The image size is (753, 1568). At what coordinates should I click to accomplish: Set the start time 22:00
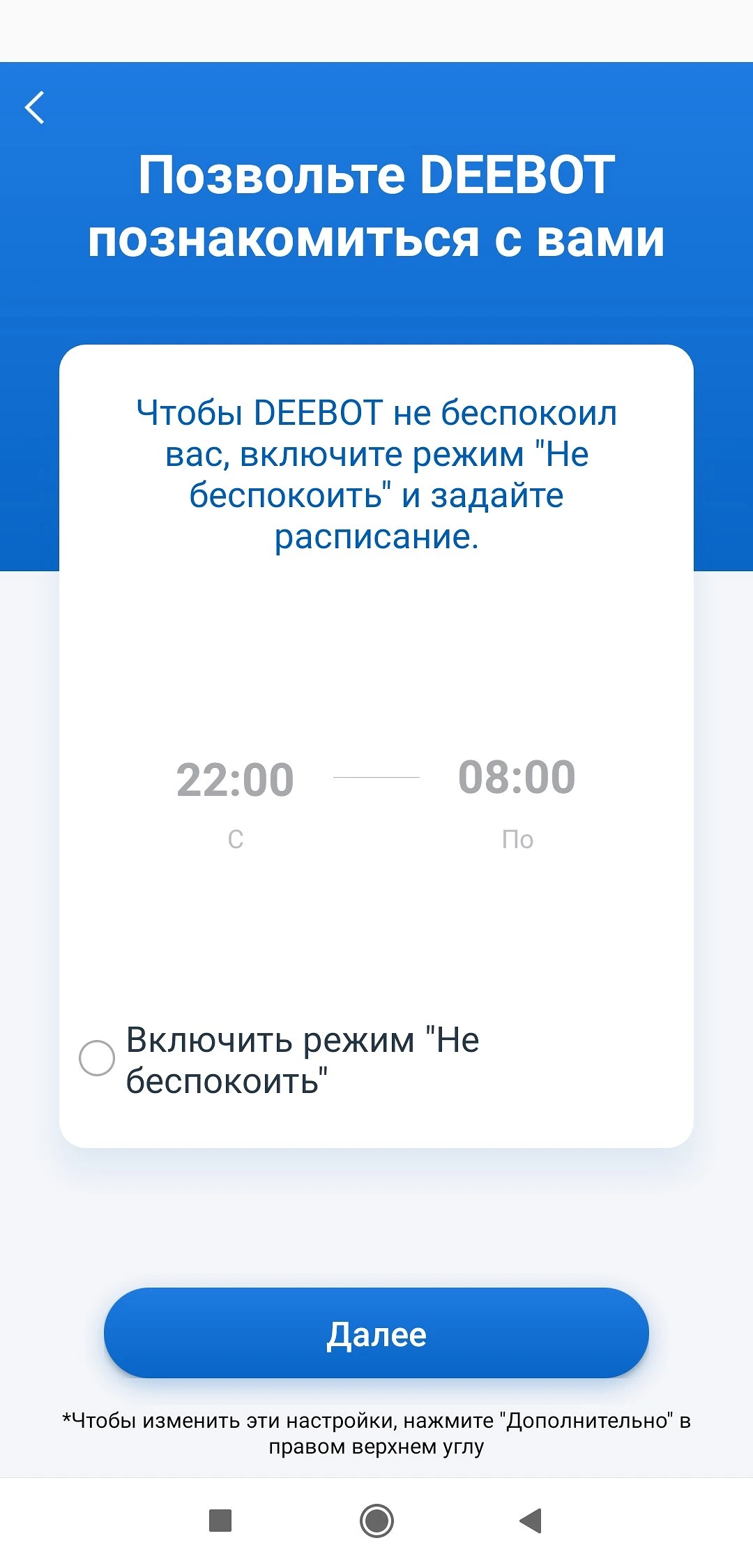click(x=235, y=780)
